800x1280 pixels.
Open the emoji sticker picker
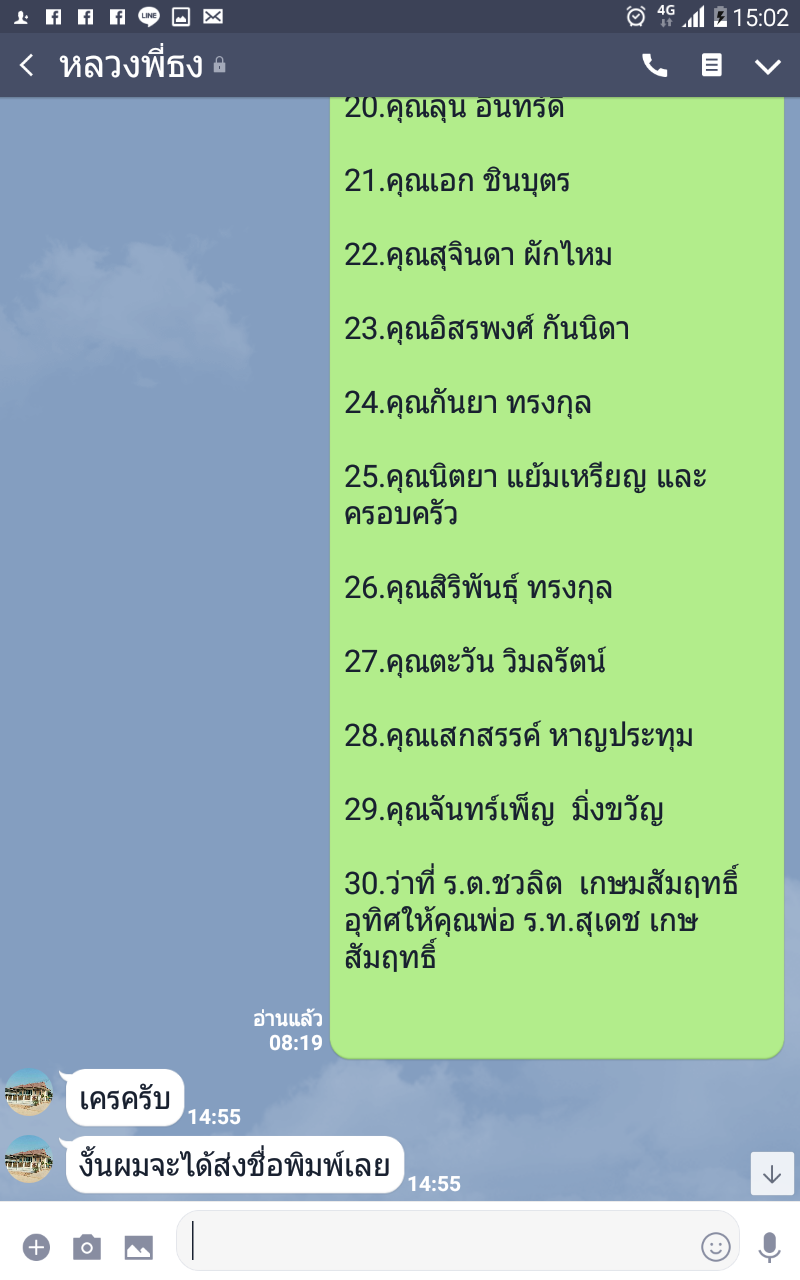(715, 1246)
